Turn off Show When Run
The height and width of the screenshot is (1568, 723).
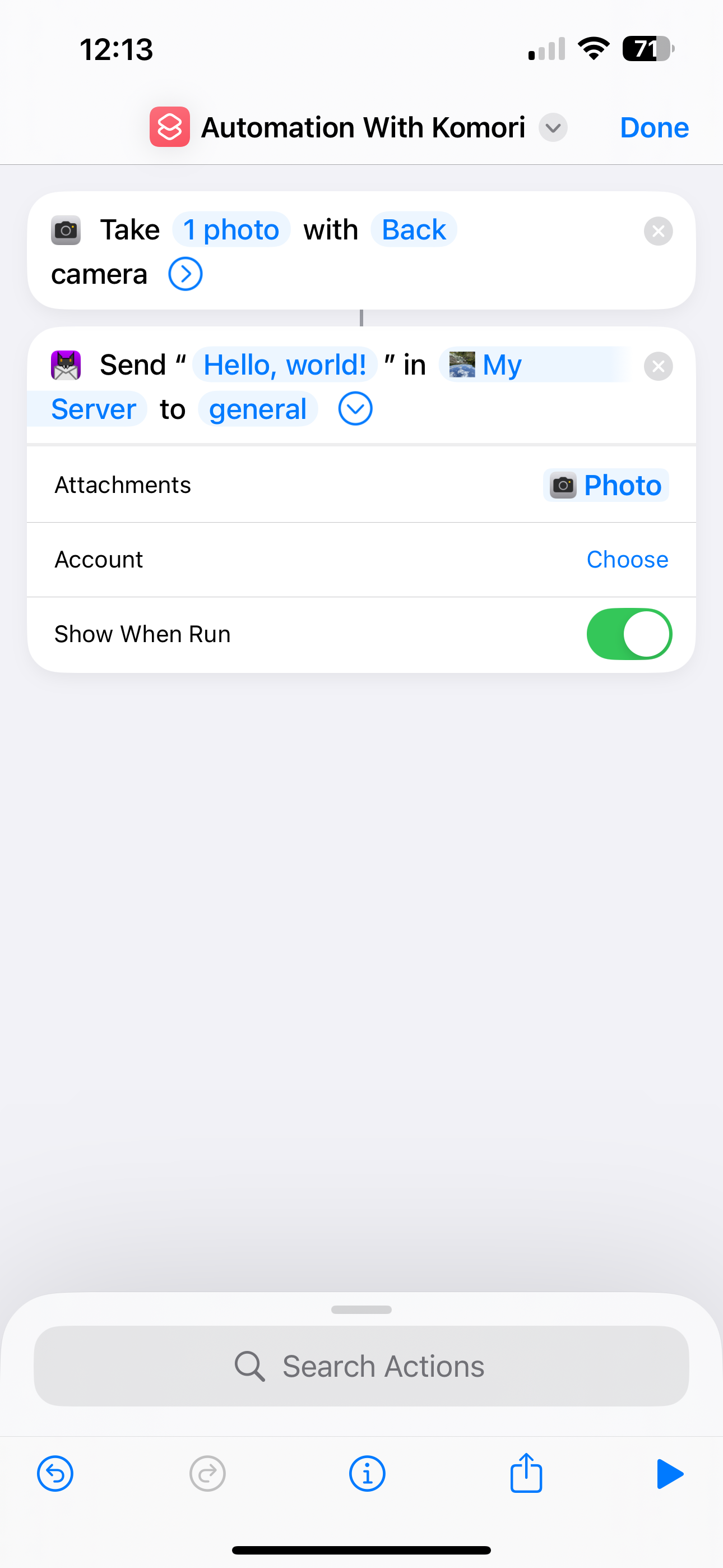coord(629,634)
